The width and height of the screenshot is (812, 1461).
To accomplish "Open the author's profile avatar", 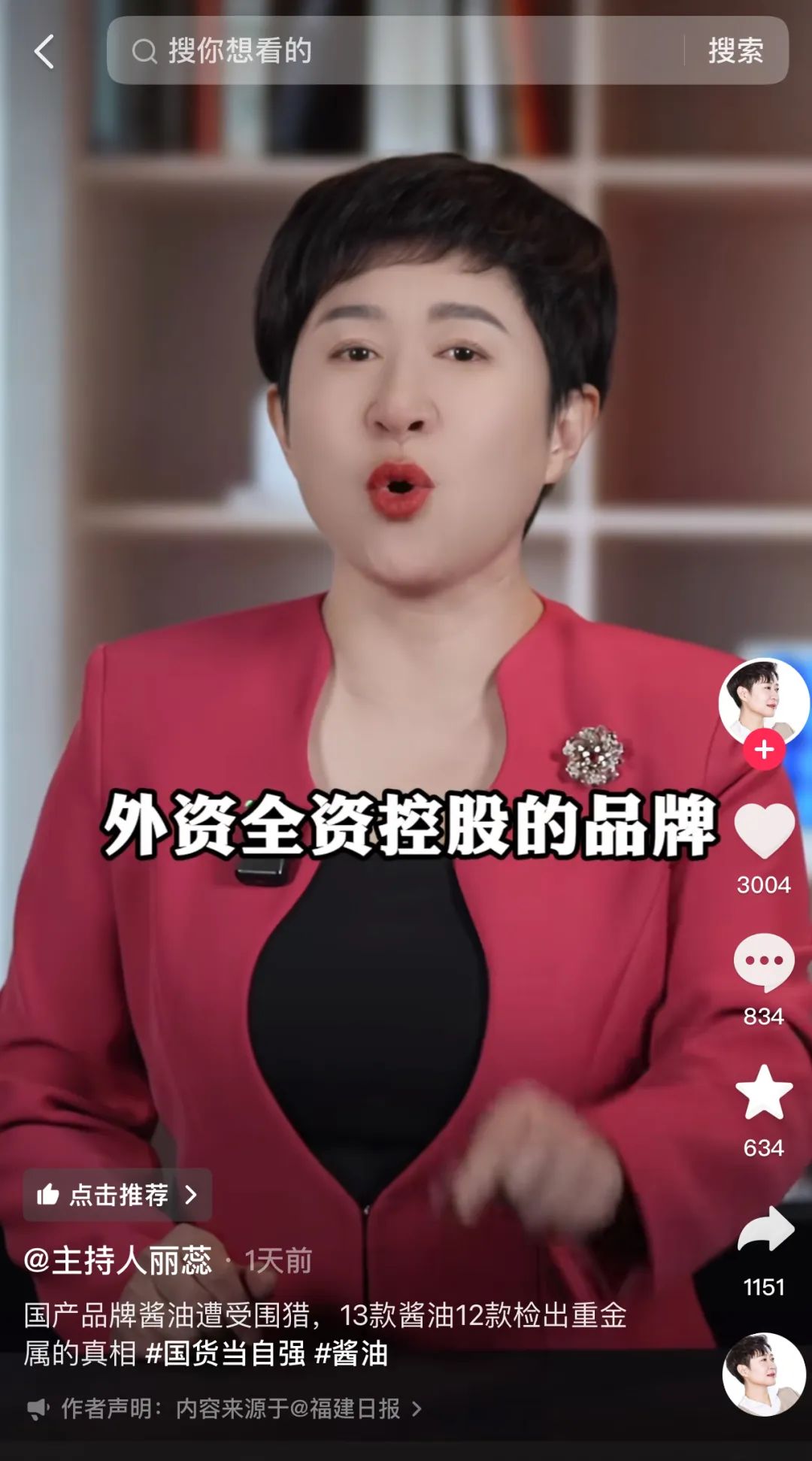I will click(764, 699).
